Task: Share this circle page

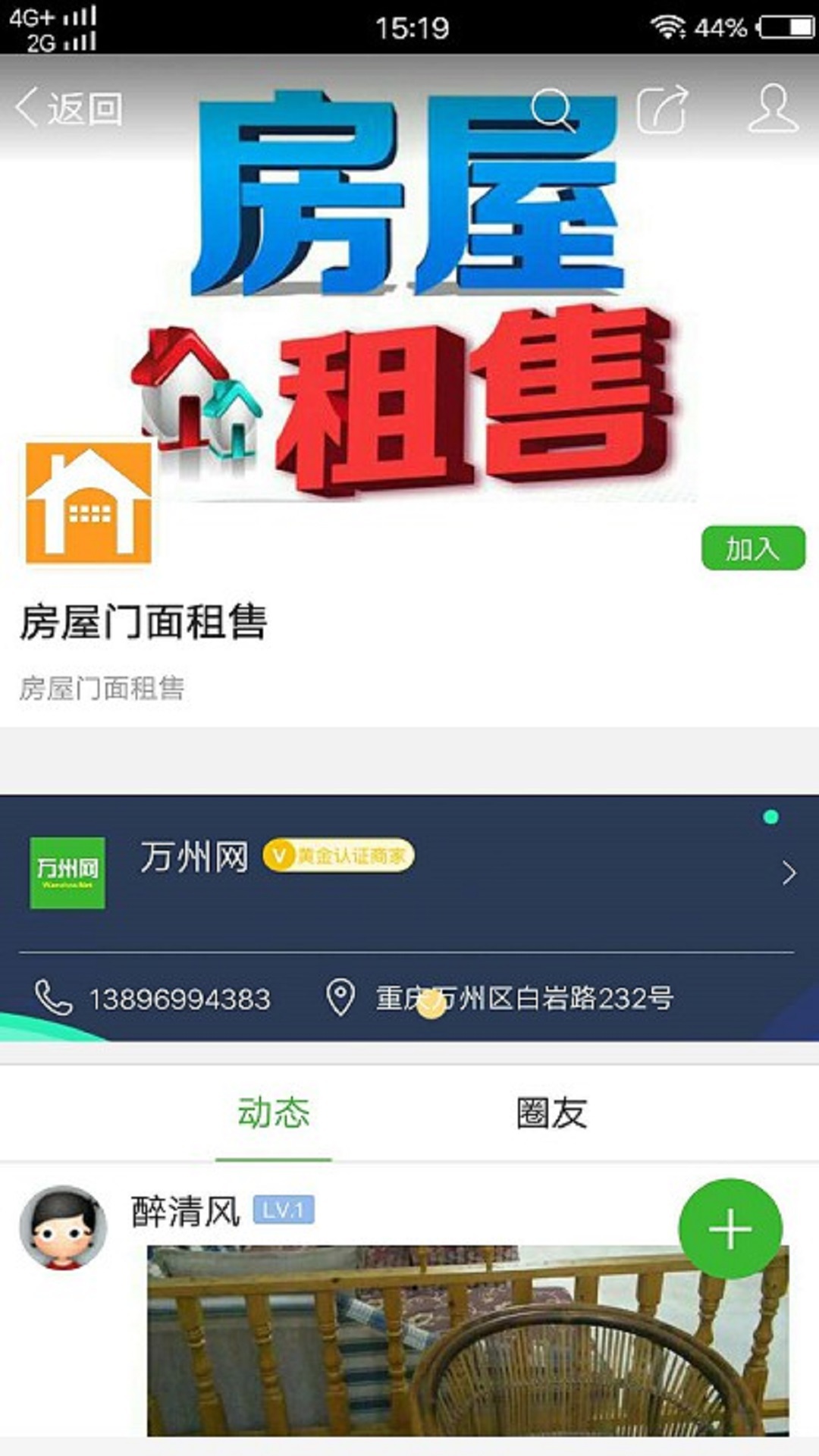Action: (662, 111)
